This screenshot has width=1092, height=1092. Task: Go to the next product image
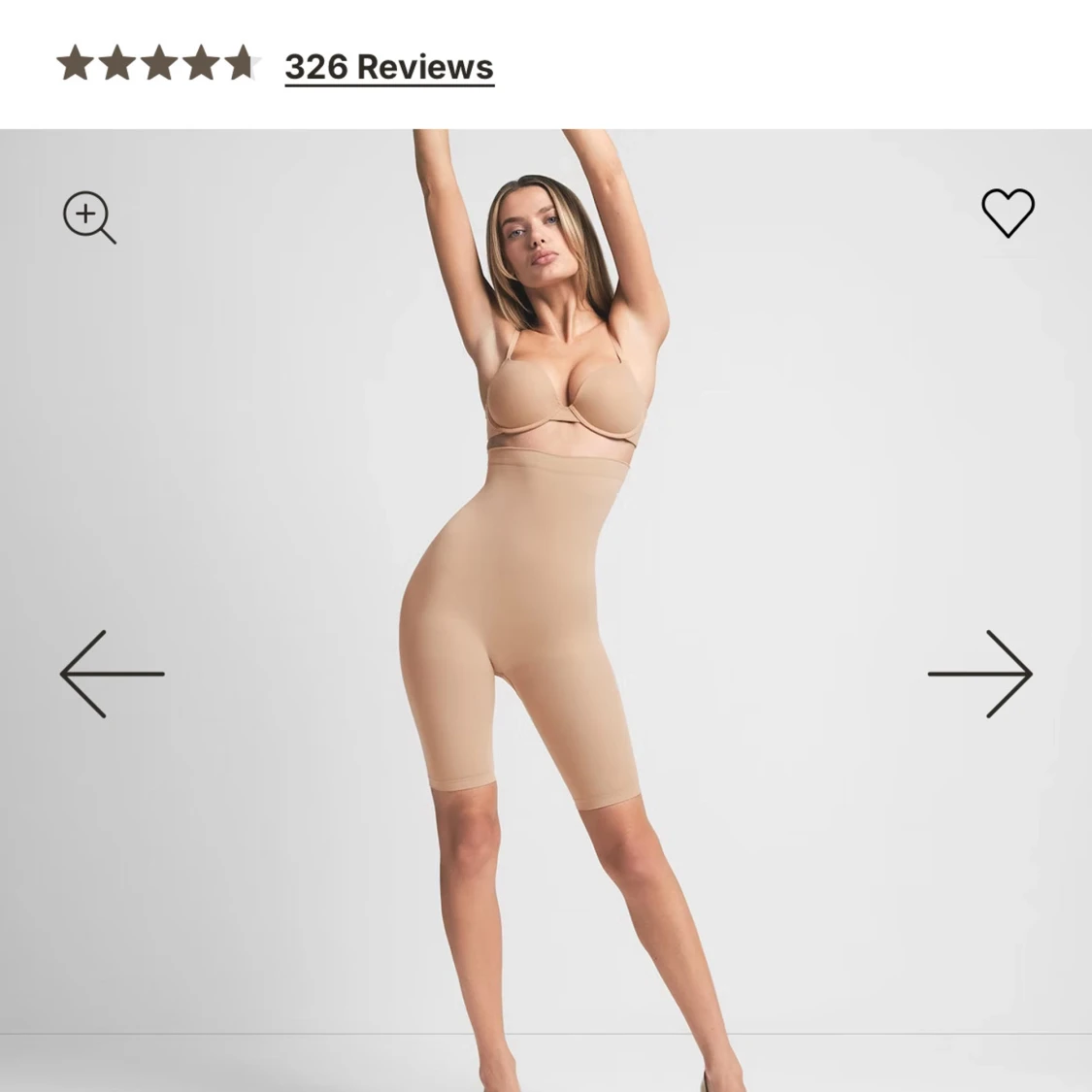pos(980,674)
